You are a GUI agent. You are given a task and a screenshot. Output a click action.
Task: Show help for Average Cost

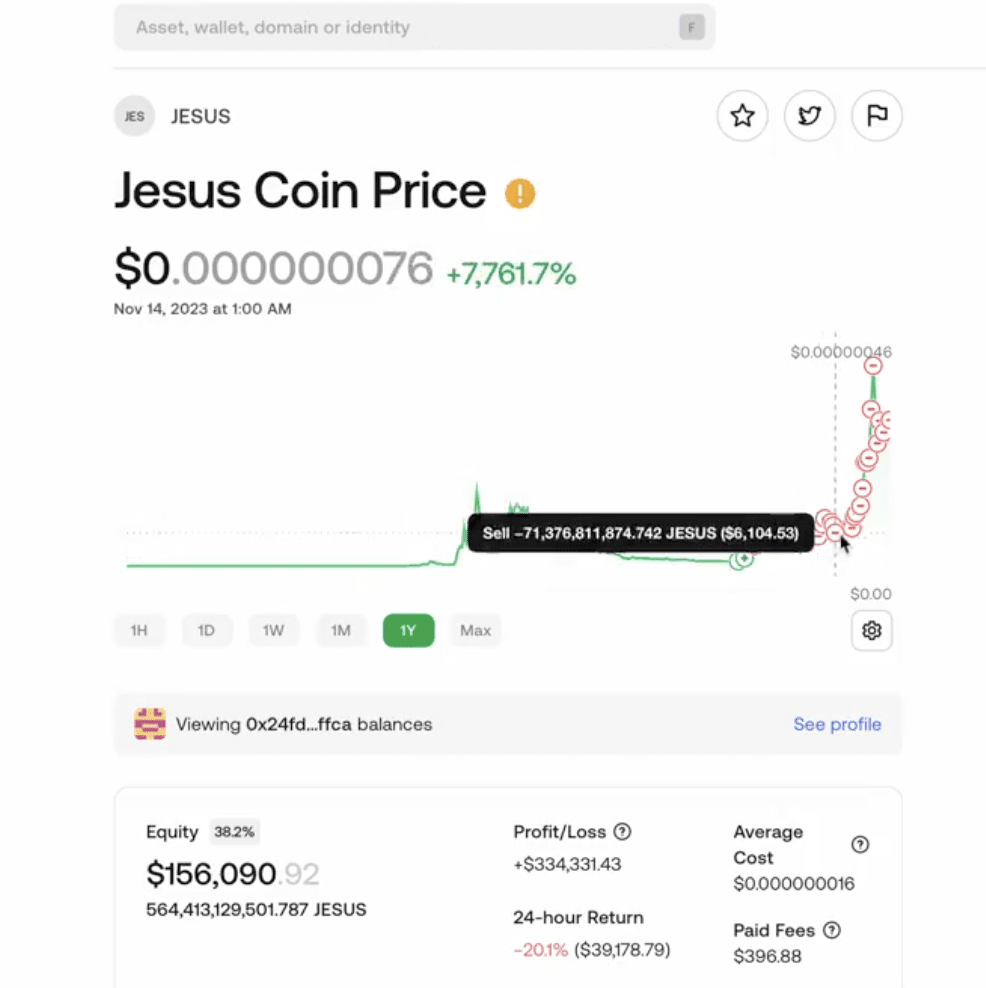tap(860, 845)
